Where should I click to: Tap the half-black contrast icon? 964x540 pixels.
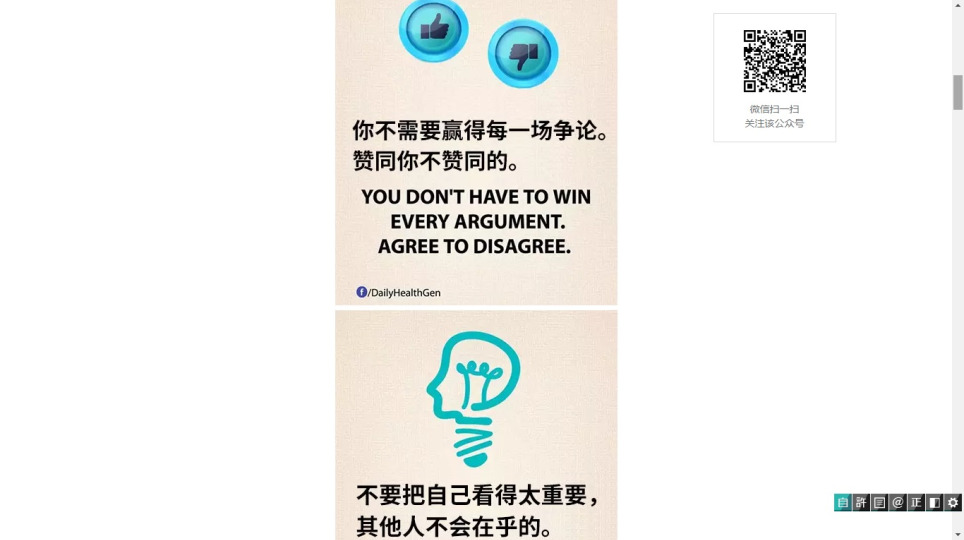[934, 503]
